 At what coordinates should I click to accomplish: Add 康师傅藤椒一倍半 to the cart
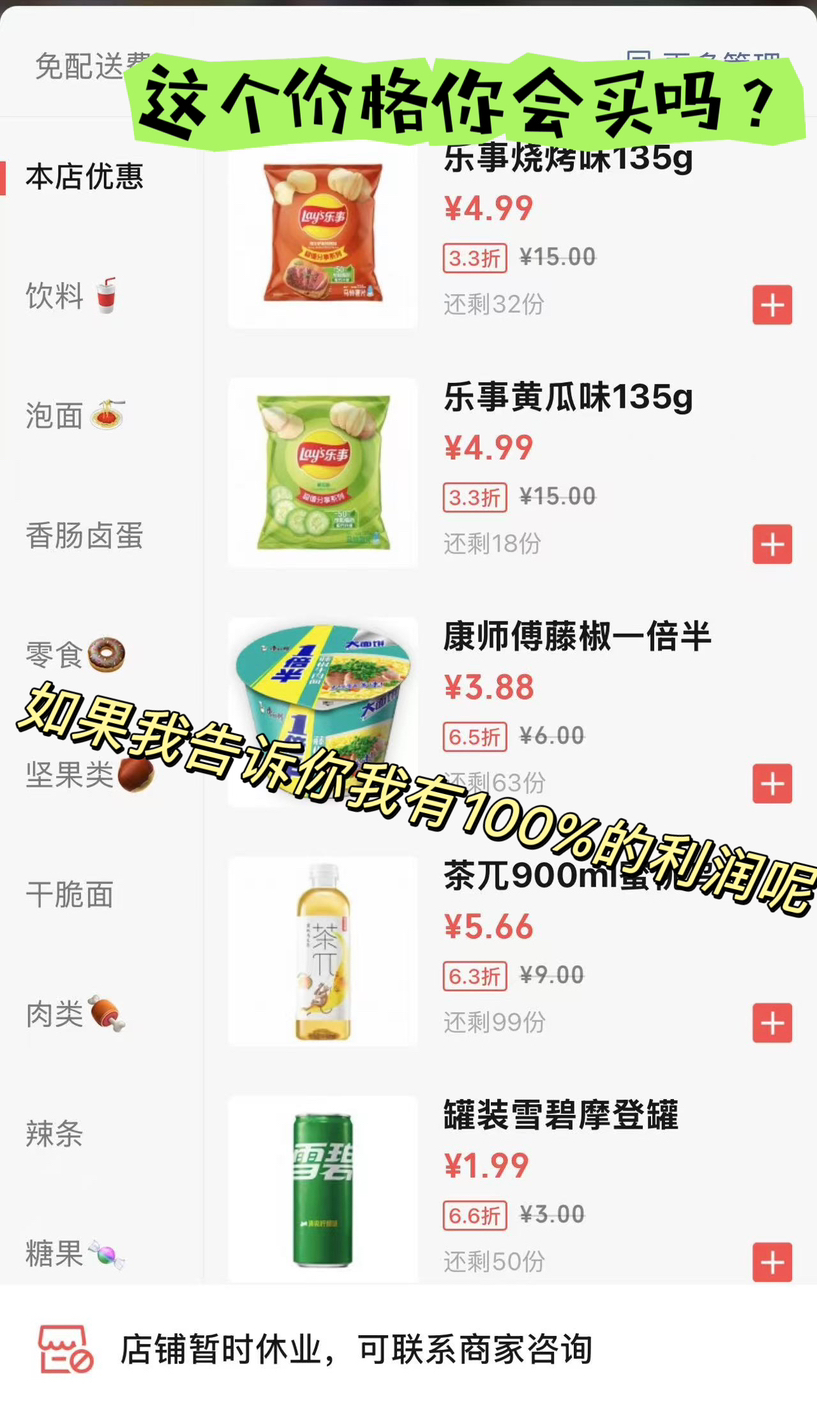point(771,783)
